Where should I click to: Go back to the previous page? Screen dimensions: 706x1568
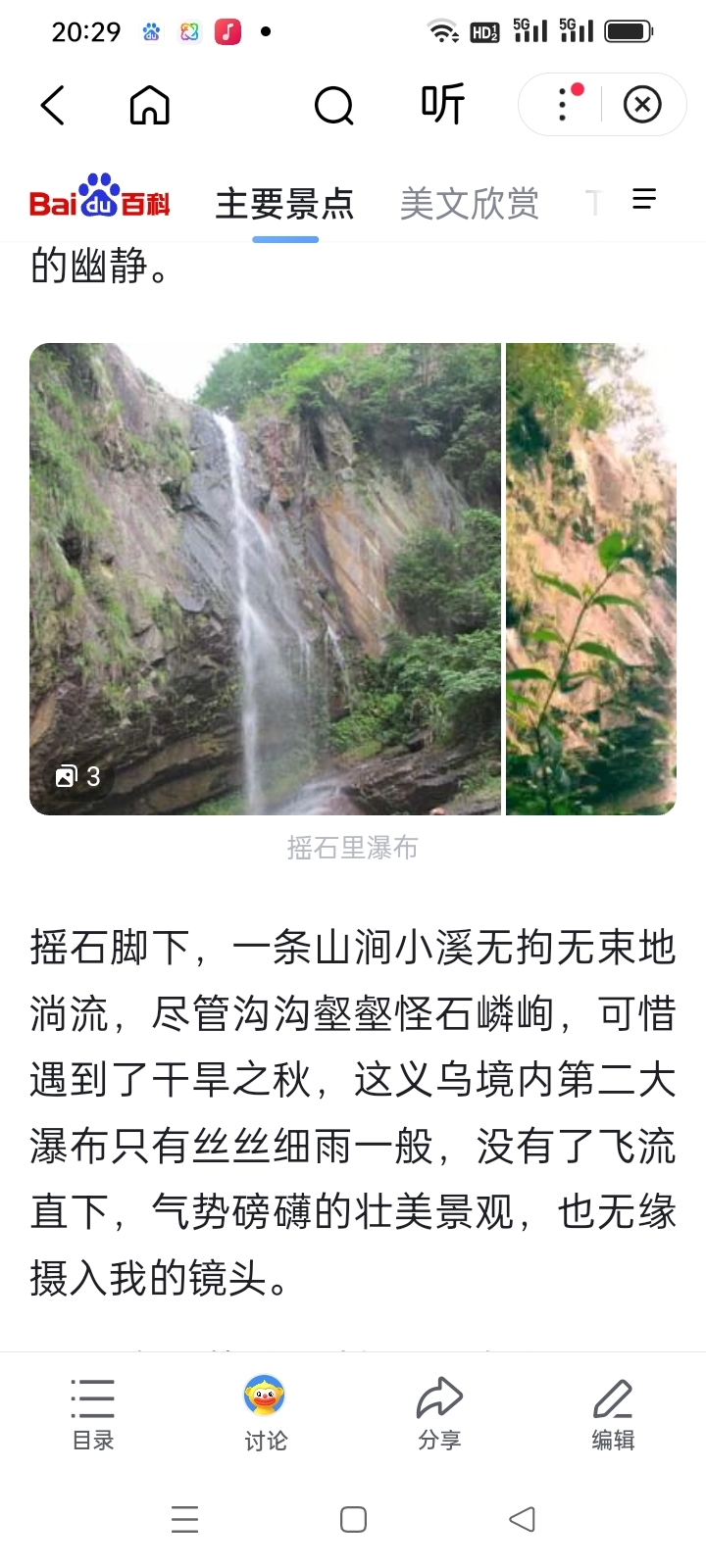[x=53, y=105]
